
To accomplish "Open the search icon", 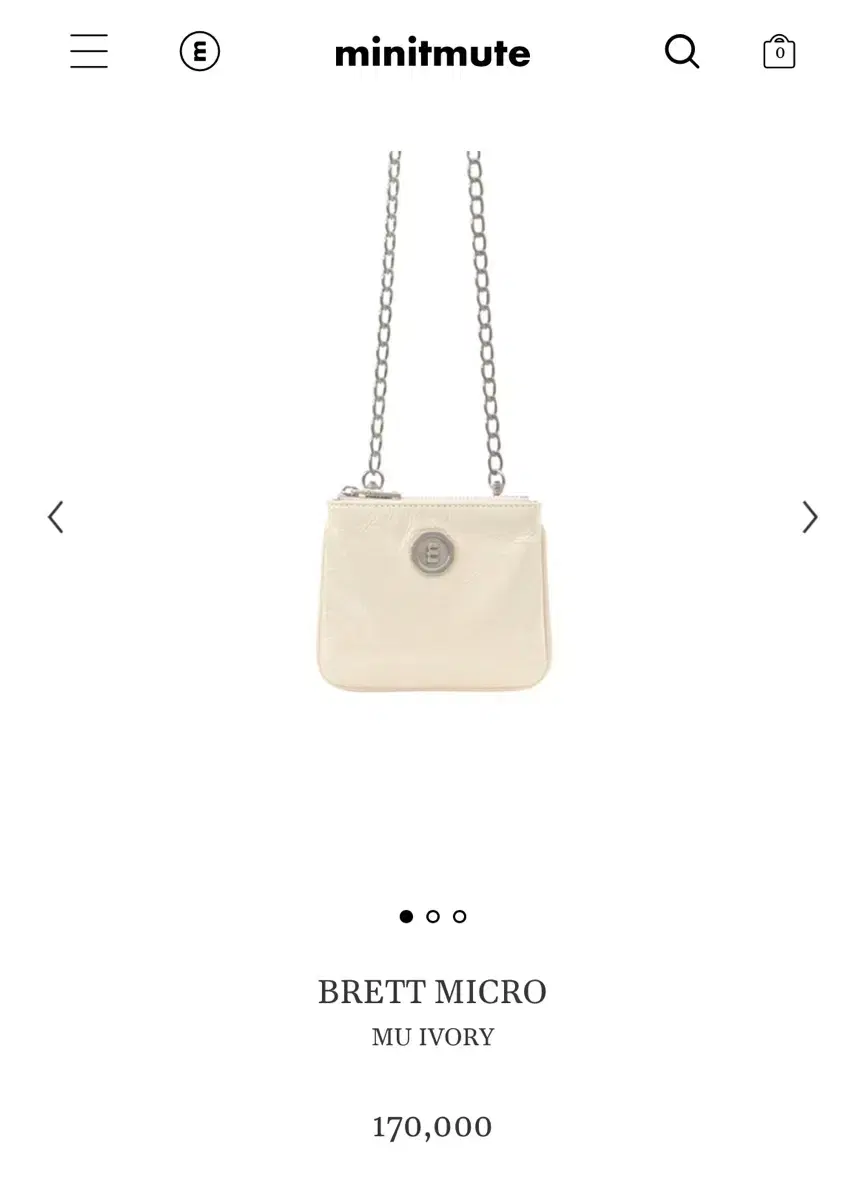I will click(x=682, y=51).
